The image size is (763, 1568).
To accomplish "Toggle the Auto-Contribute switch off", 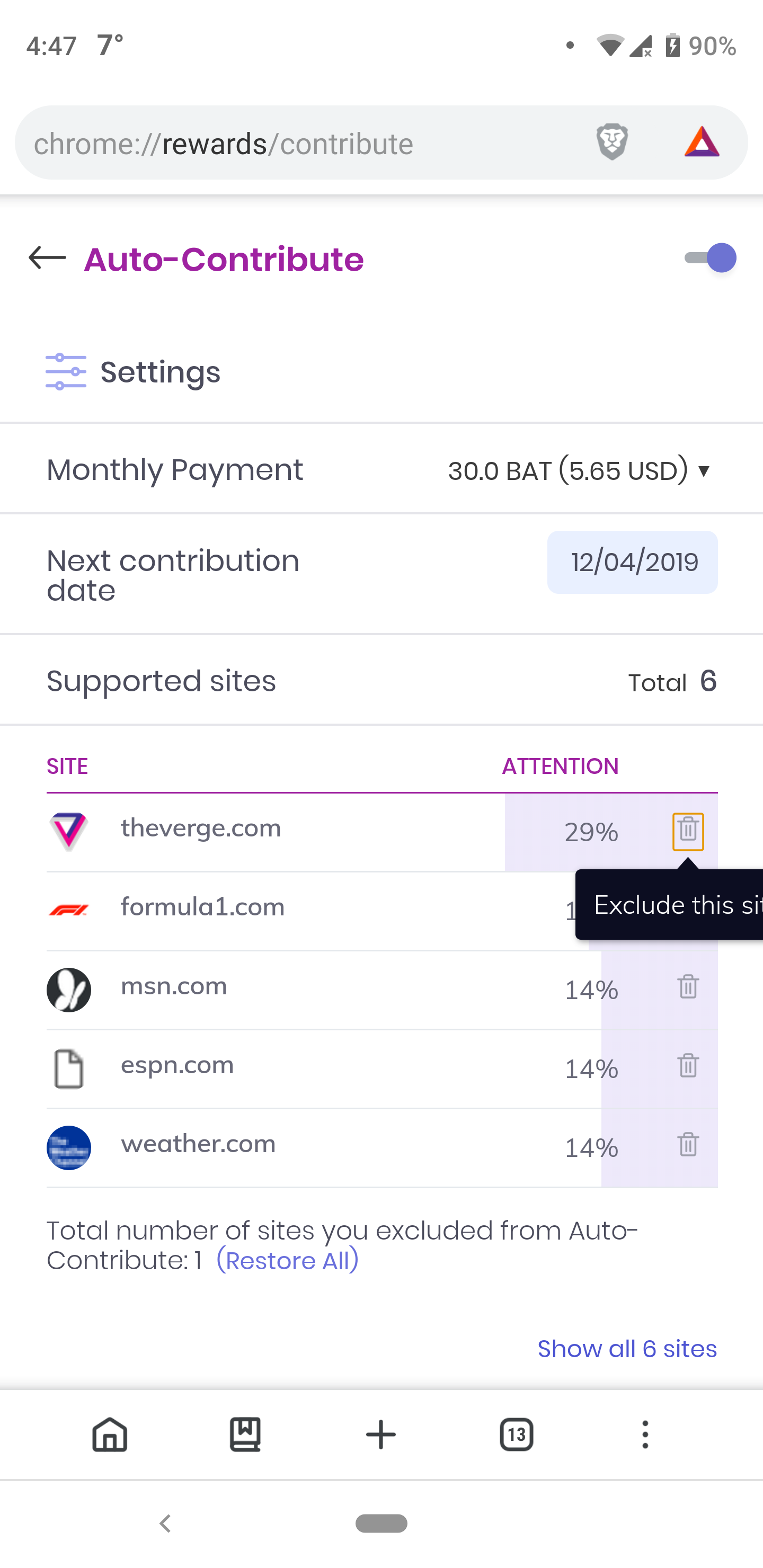I will [710, 258].
